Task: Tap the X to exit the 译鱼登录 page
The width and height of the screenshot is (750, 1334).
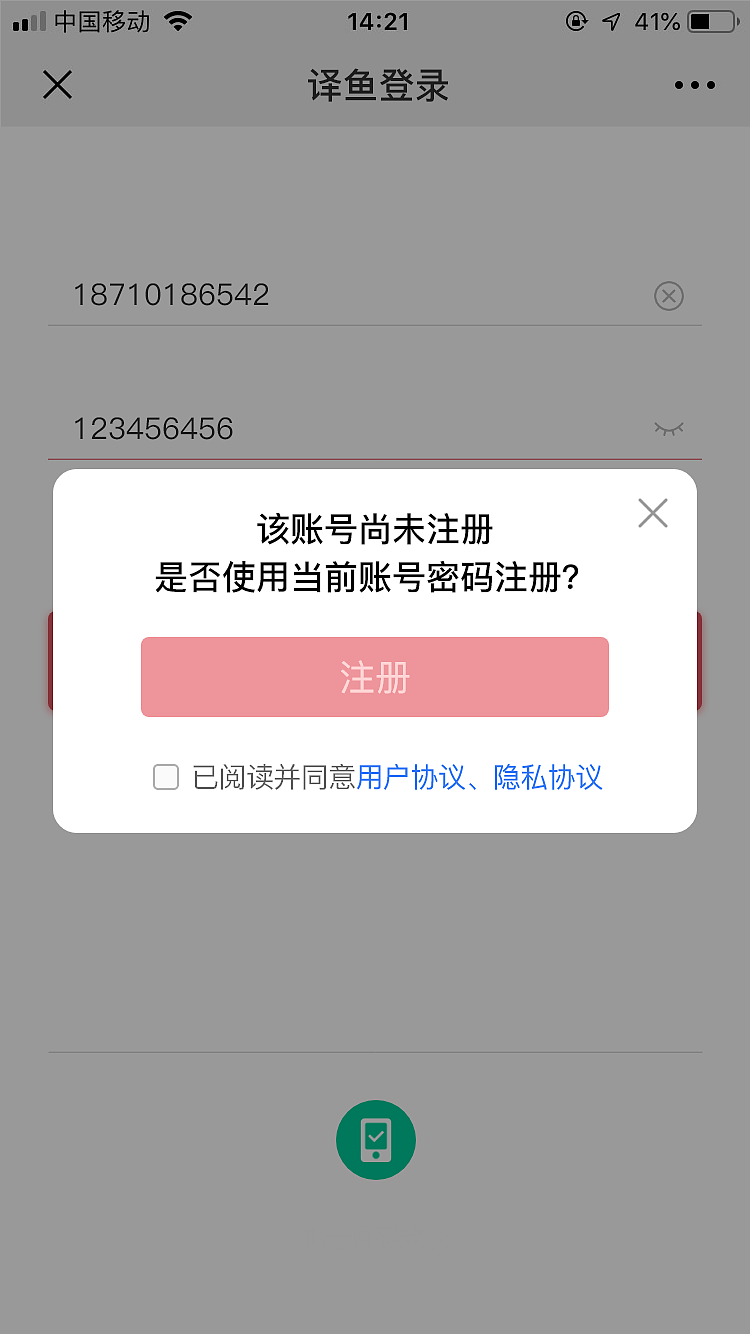Action: tap(57, 85)
